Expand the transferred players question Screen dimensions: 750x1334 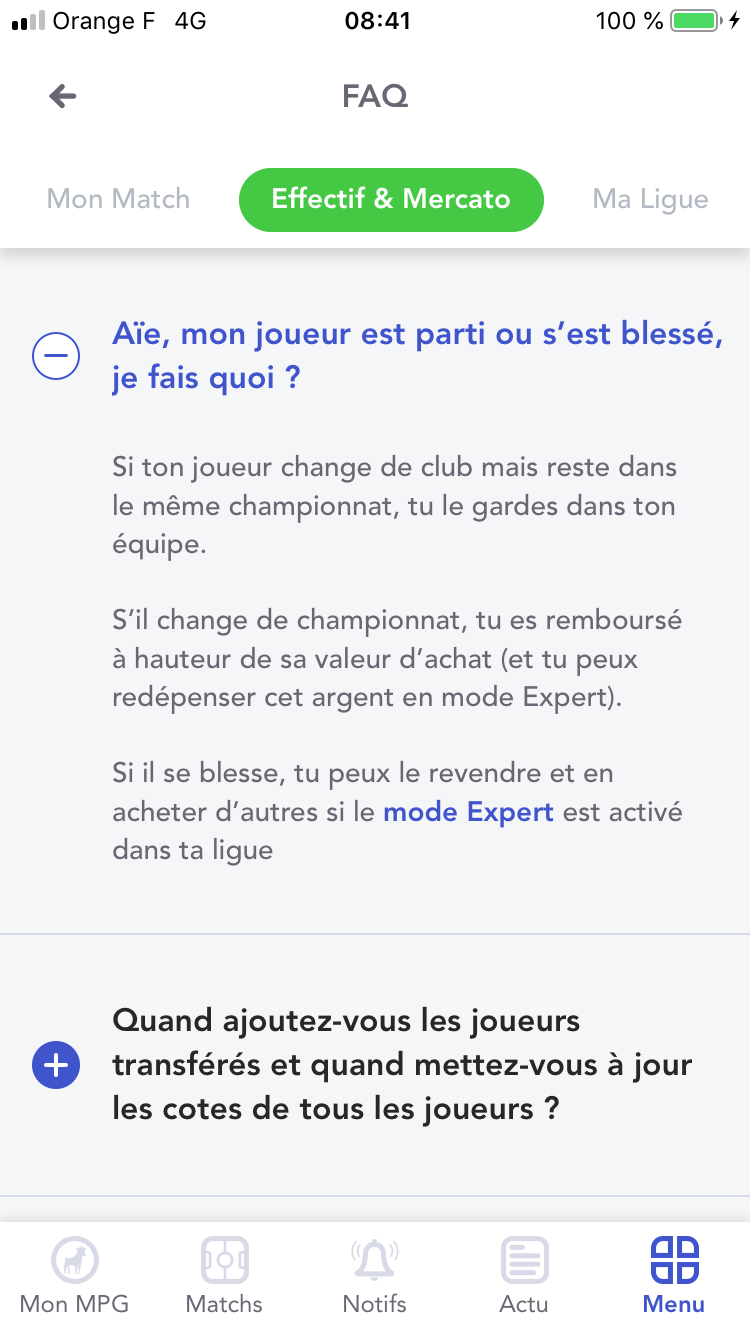[56, 1065]
